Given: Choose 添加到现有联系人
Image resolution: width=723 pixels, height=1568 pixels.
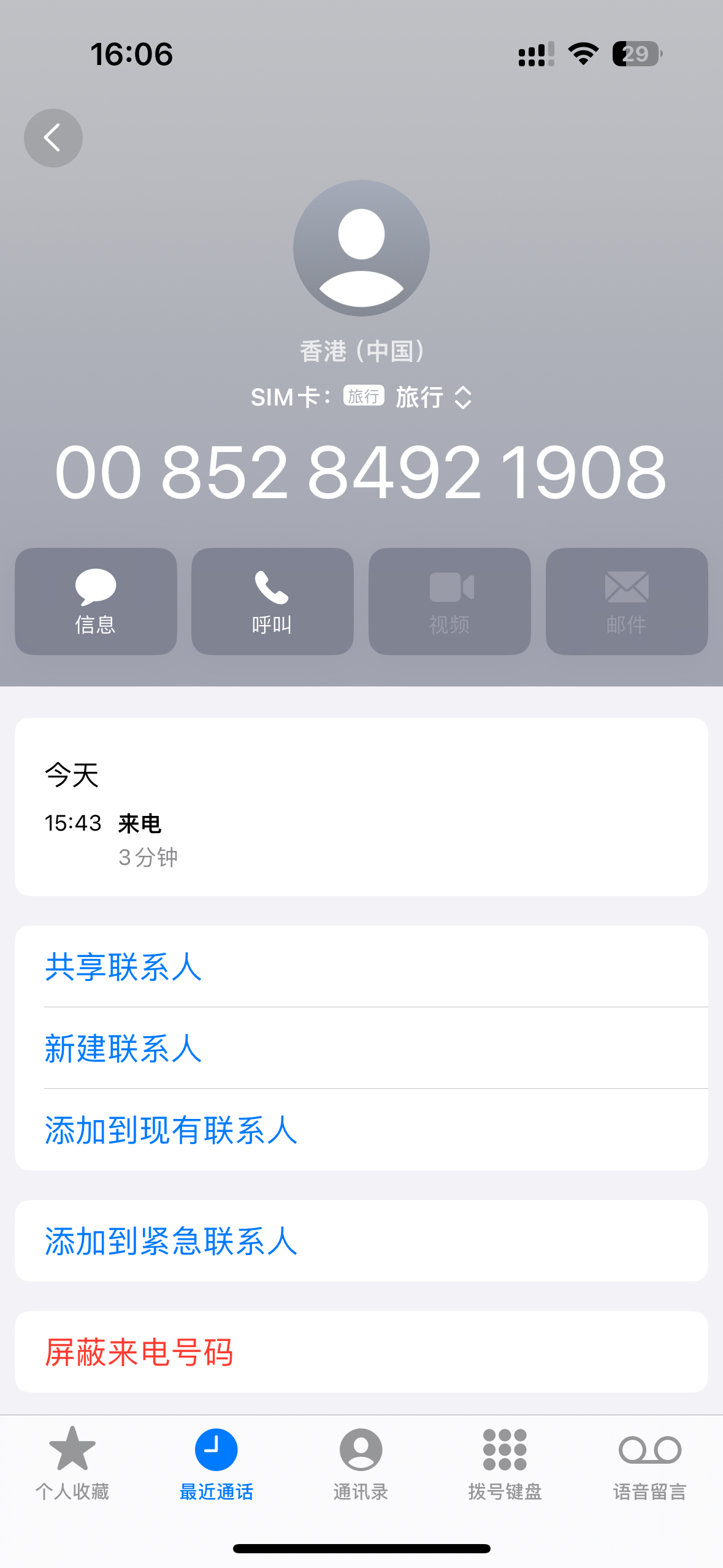Looking at the screenshot, I should (x=170, y=1130).
